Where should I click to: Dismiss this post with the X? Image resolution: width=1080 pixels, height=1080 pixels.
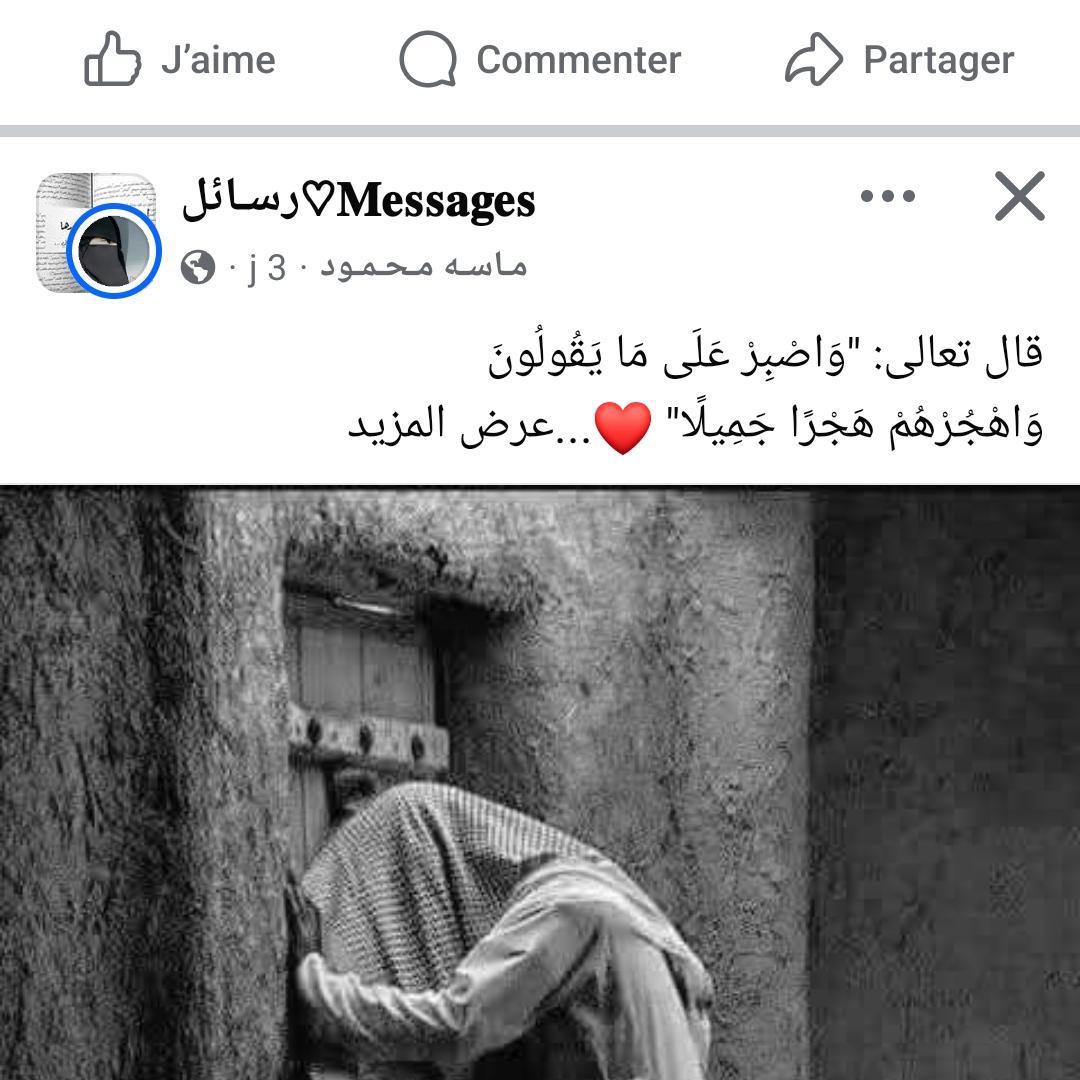click(x=1019, y=197)
